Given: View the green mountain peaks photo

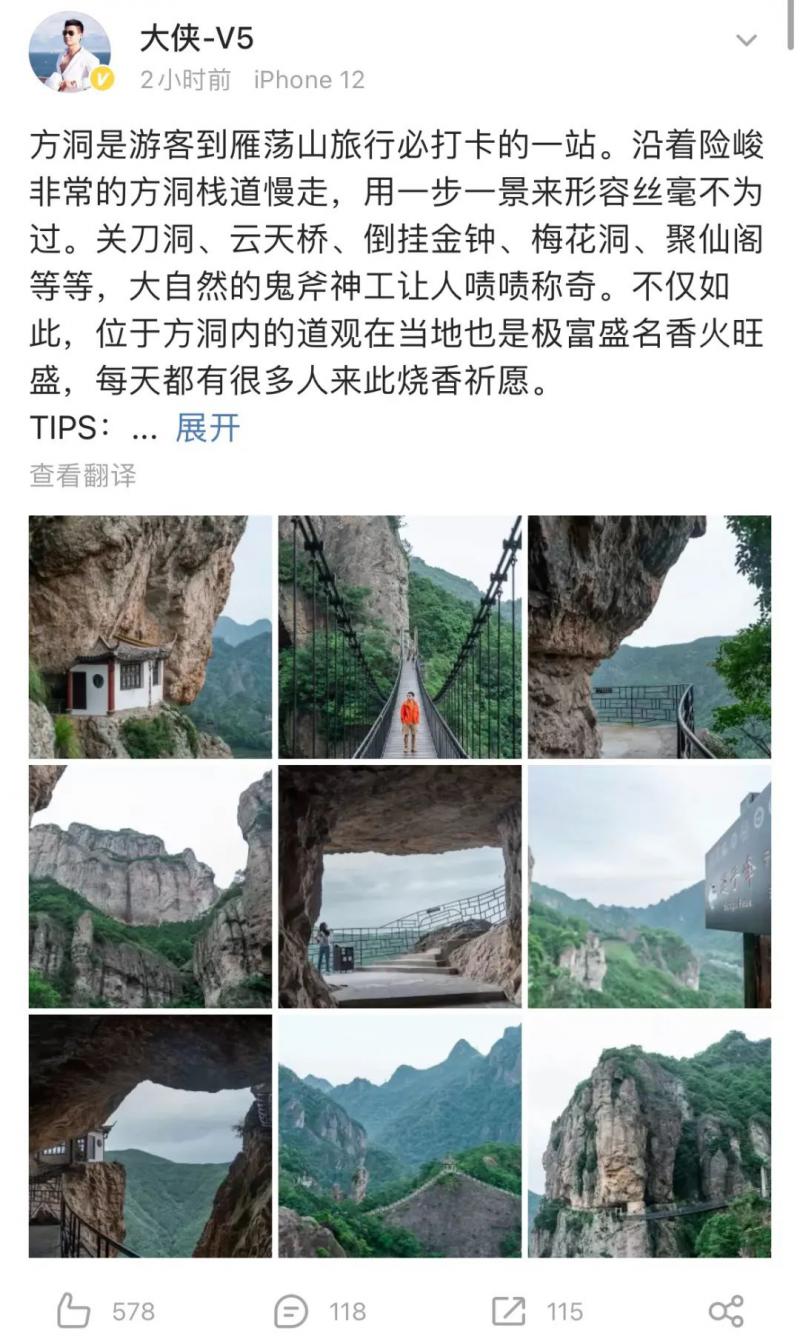Looking at the screenshot, I should coord(400,1136).
